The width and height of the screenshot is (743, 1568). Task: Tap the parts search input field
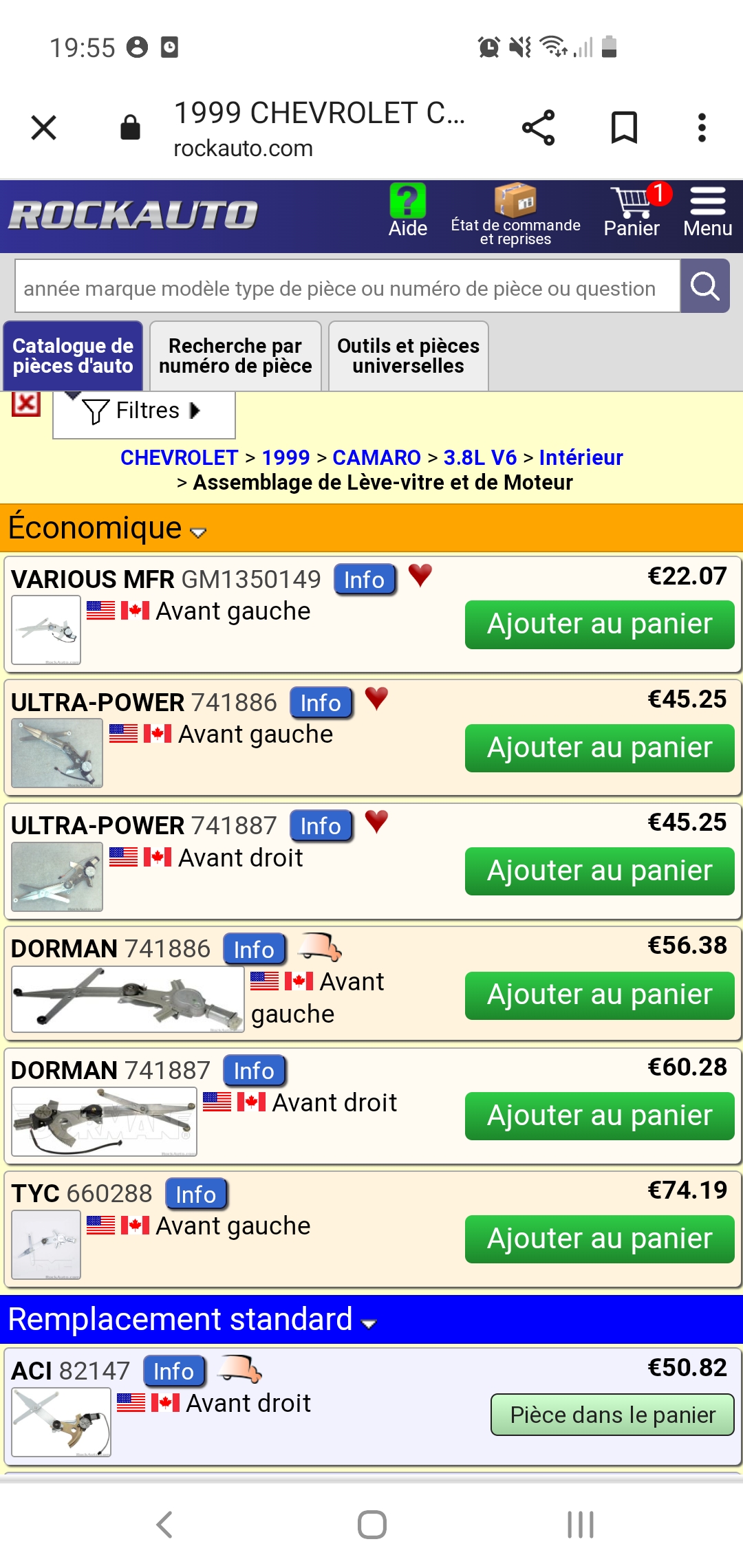point(347,287)
